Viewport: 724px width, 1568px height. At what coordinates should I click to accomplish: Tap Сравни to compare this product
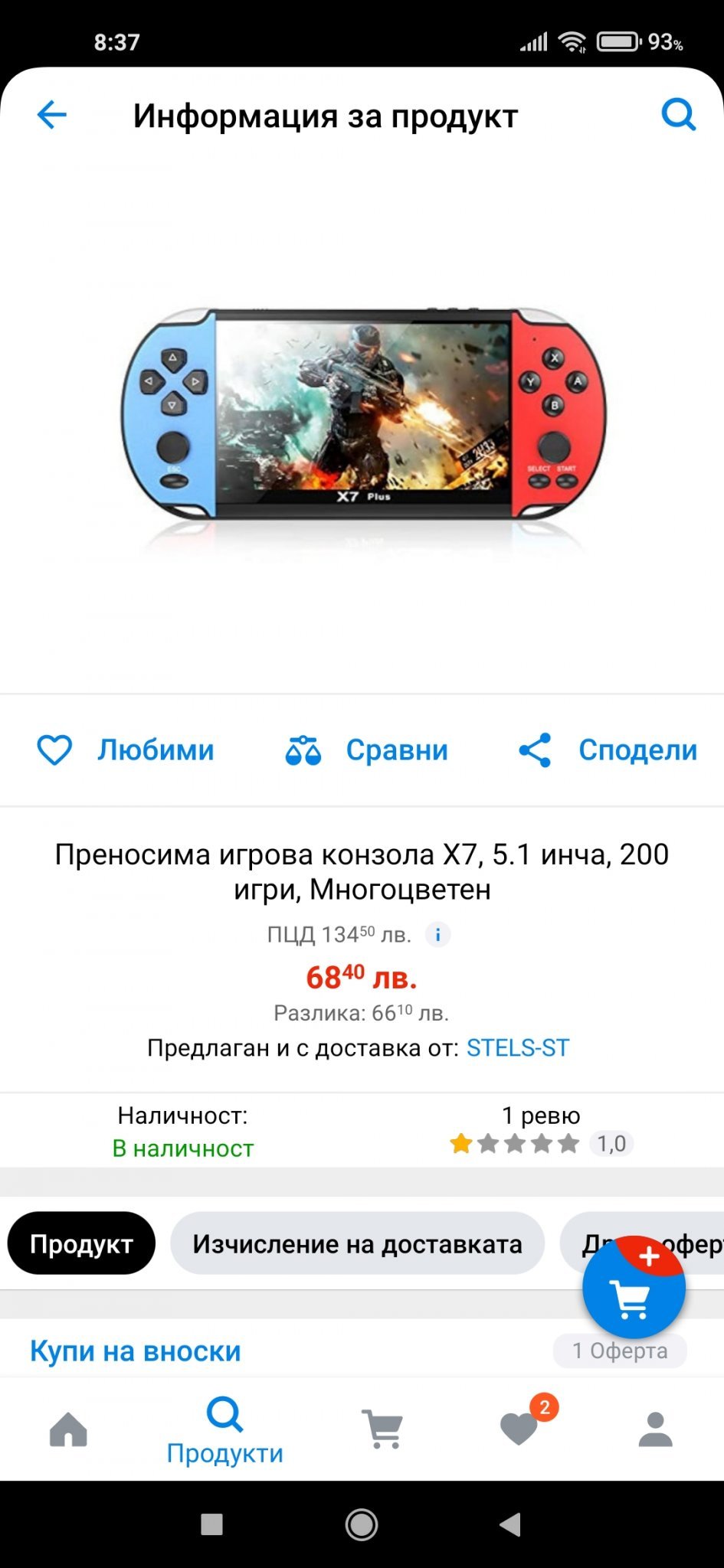point(366,750)
